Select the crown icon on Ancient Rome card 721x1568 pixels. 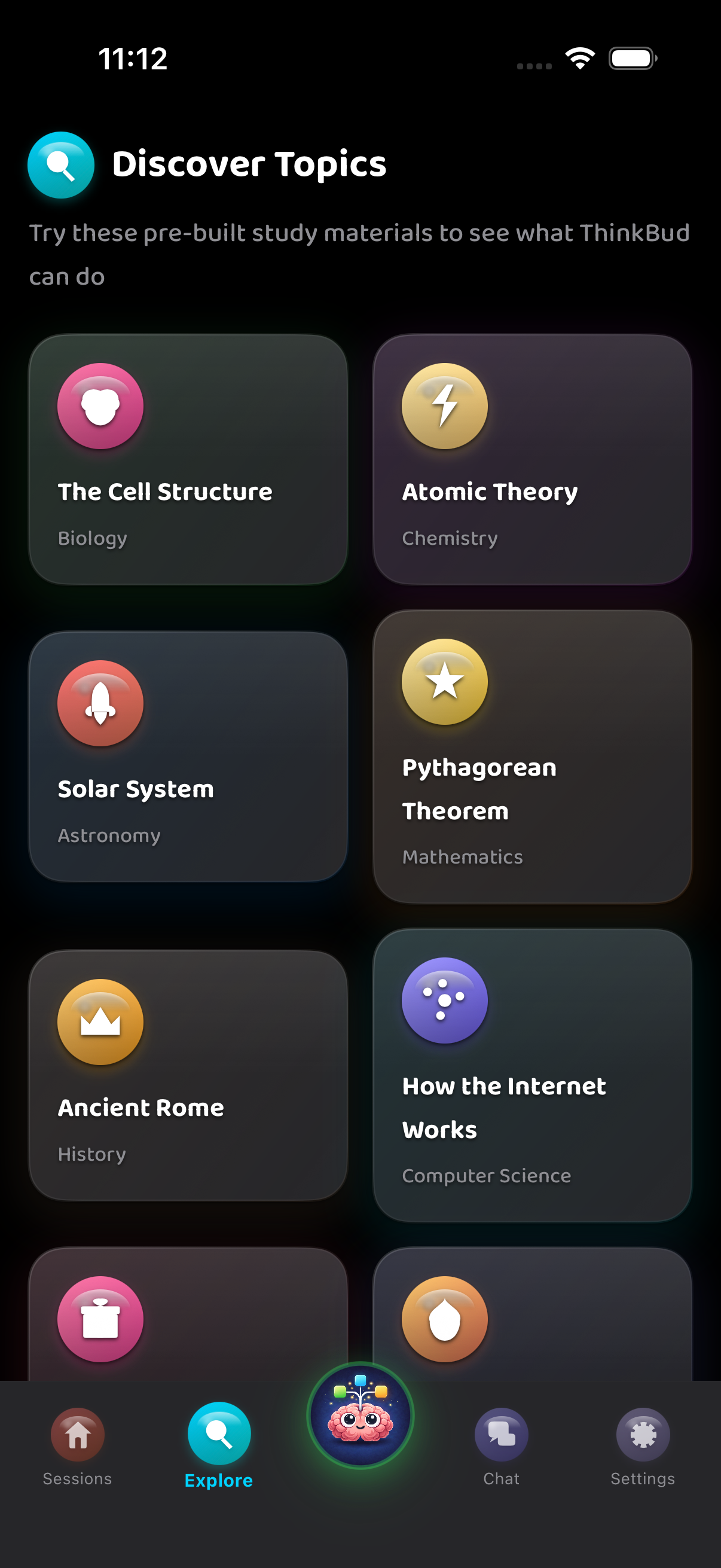100,1023
